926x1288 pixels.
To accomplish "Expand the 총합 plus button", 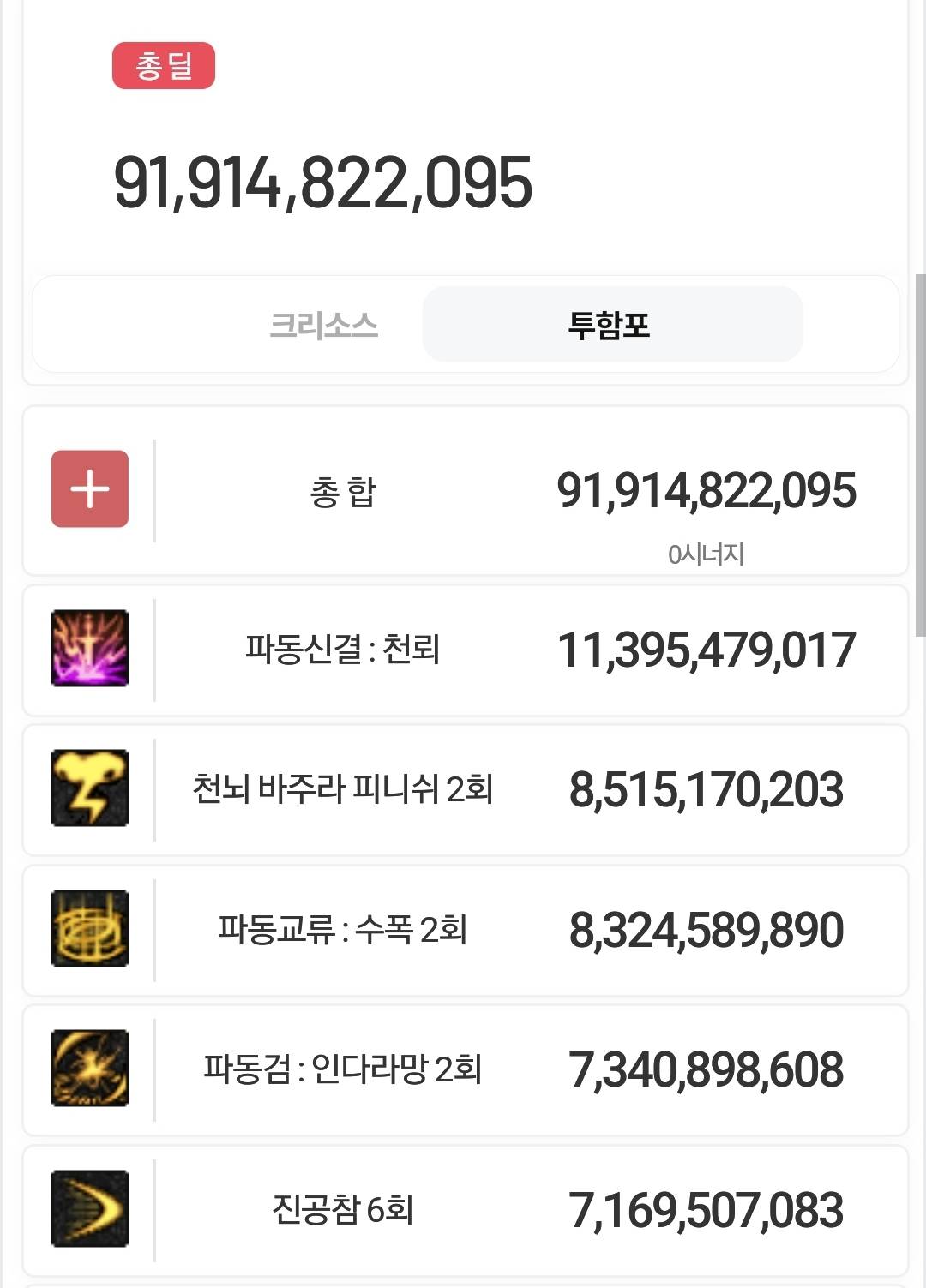I will click(x=90, y=489).
